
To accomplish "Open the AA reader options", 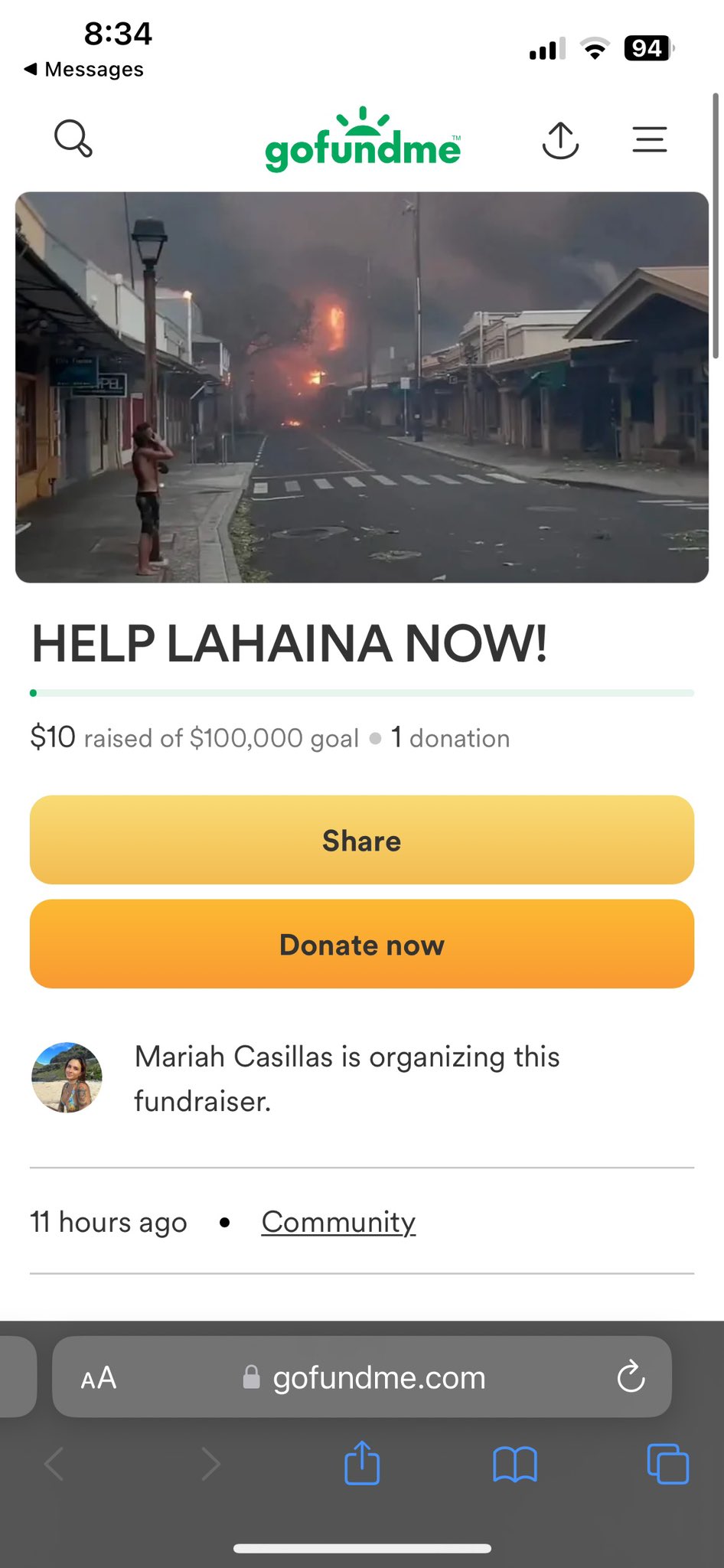I will click(x=99, y=1378).
